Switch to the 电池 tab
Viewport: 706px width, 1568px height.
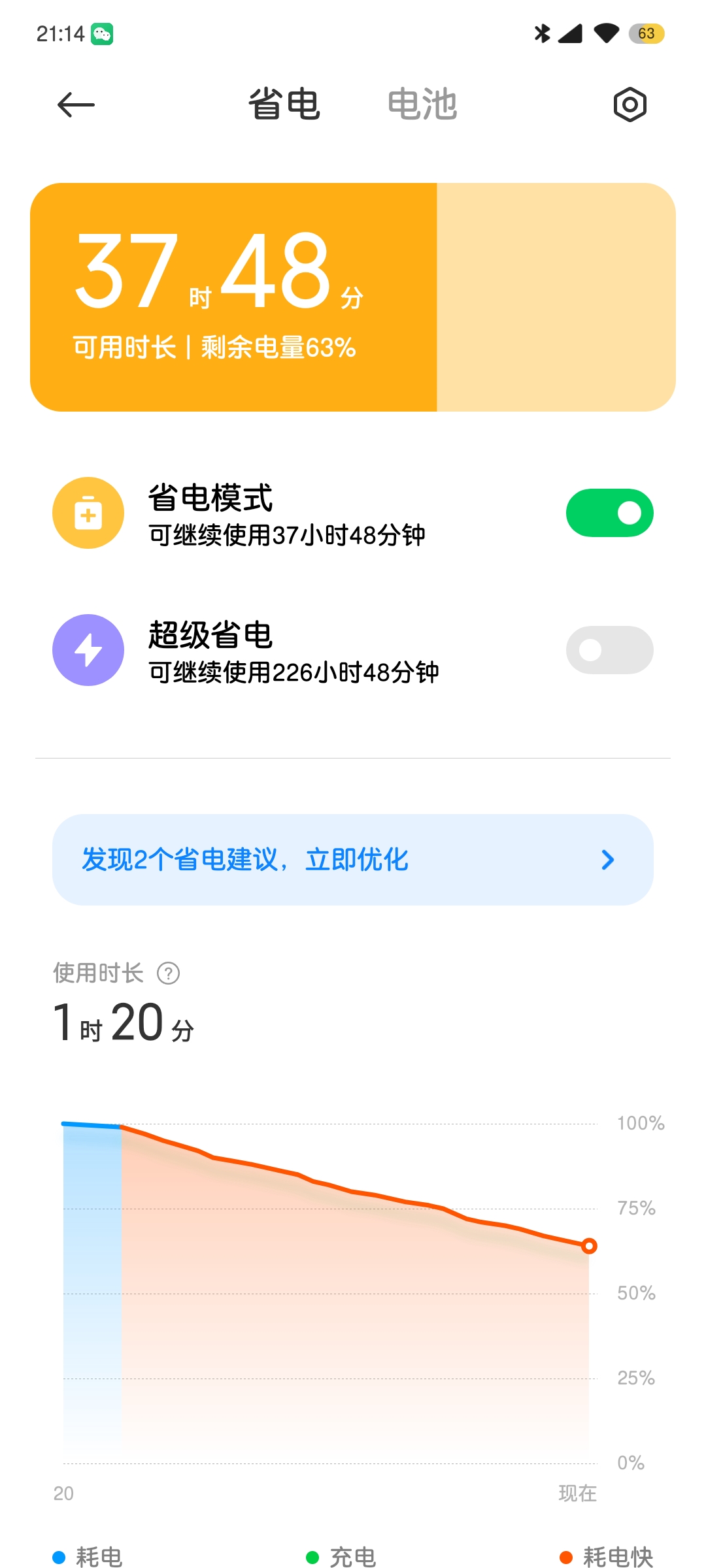tap(422, 105)
